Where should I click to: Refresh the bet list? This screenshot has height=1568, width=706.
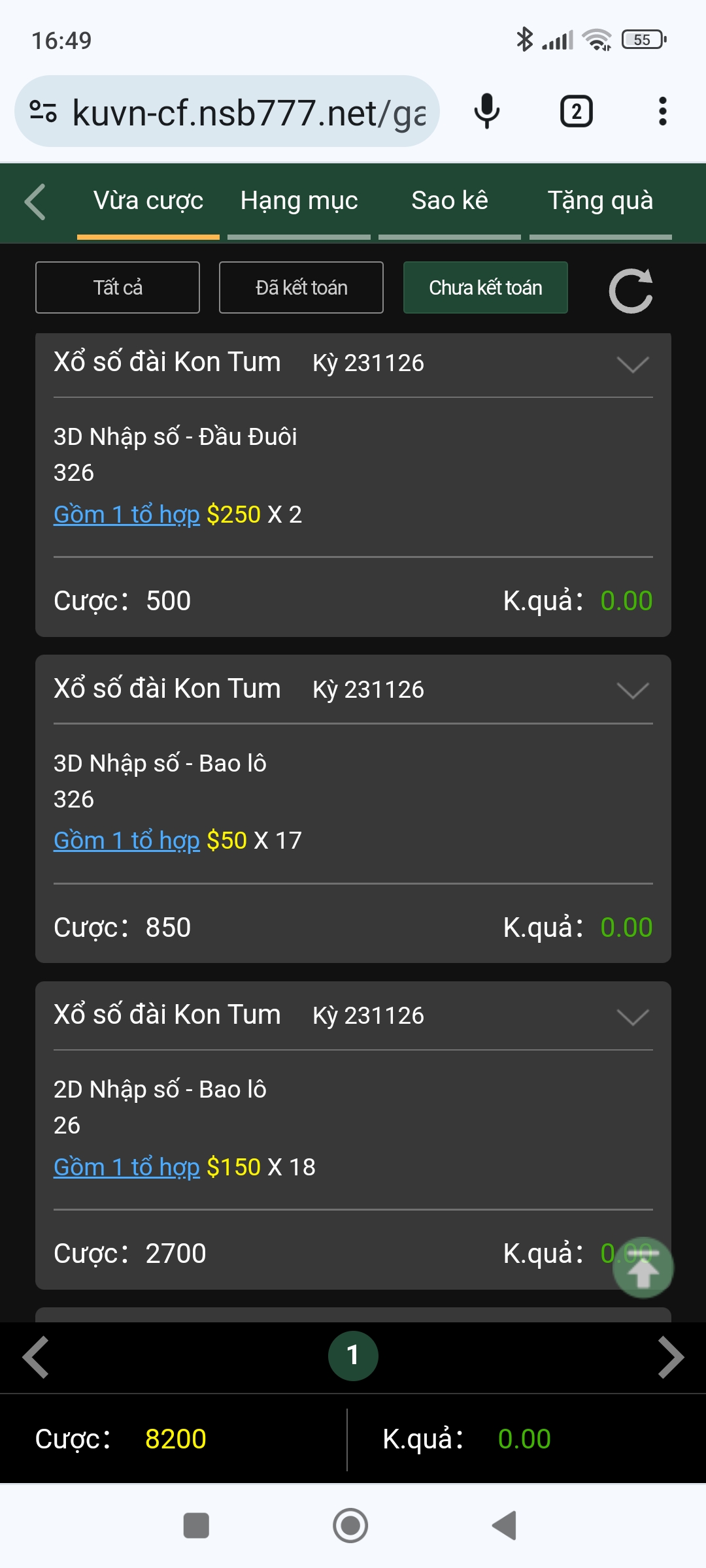[631, 291]
